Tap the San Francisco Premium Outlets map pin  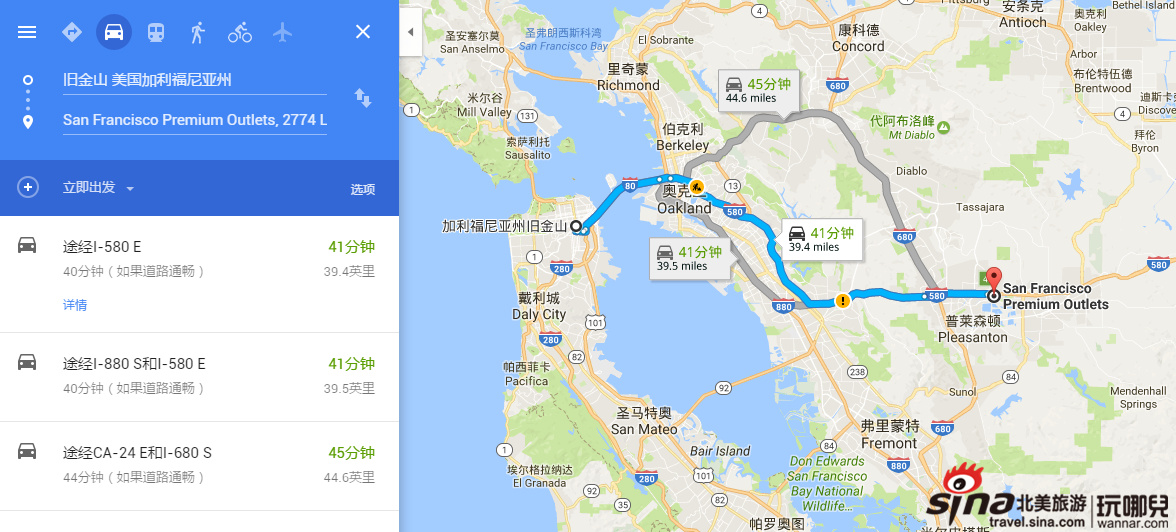click(x=993, y=279)
